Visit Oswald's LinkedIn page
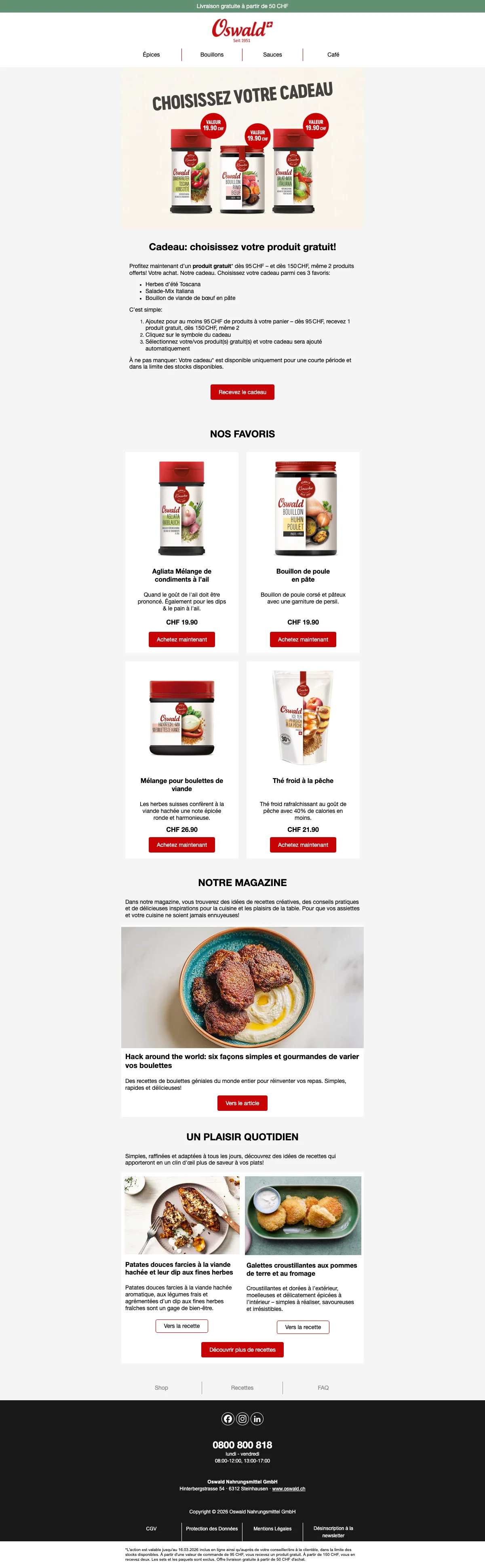 (257, 1418)
